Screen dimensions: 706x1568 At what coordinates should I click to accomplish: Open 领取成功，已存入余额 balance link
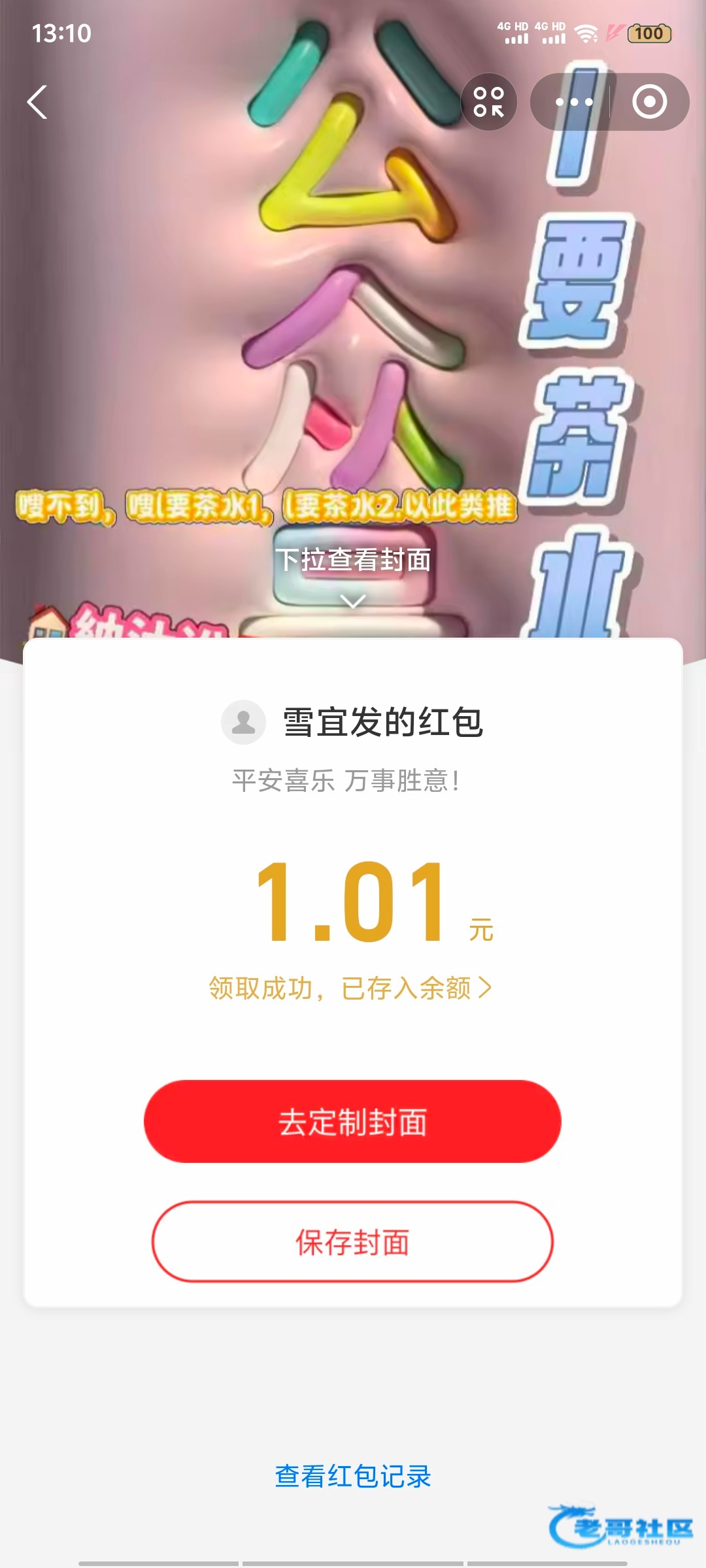pyautogui.click(x=351, y=988)
